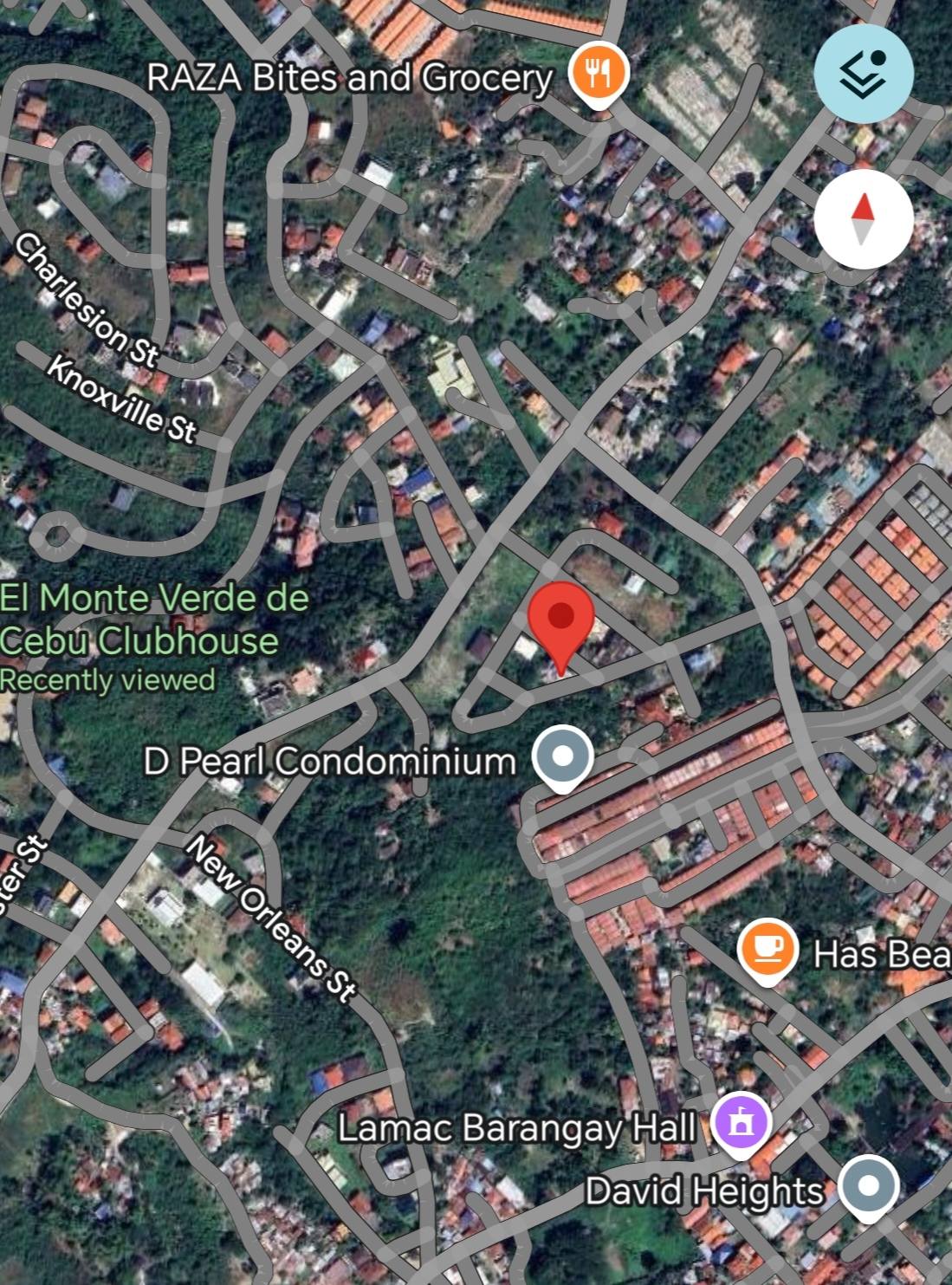The width and height of the screenshot is (952, 1285).
Task: Open the David Heights marker
Action: [x=868, y=1186]
